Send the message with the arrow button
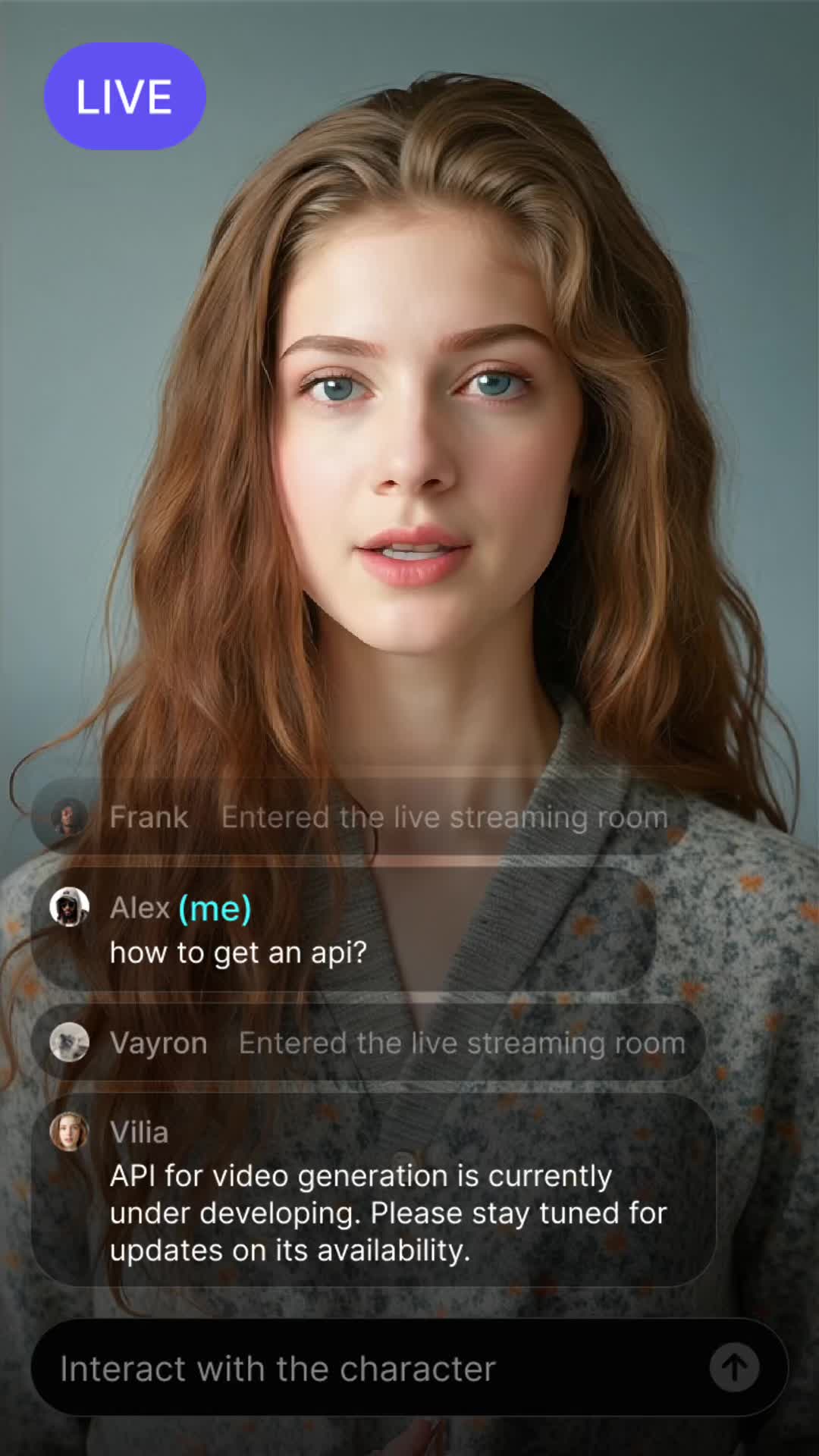Image resolution: width=819 pixels, height=1456 pixels. (x=734, y=1368)
